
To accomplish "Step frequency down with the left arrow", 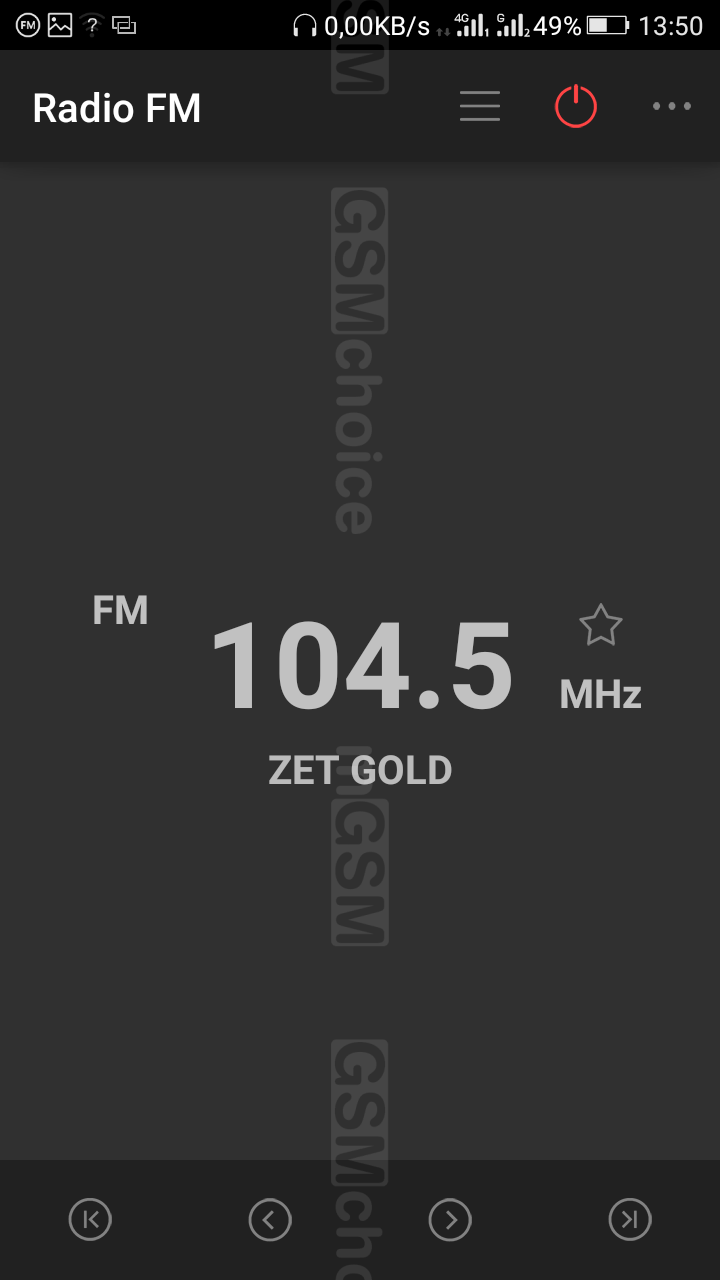I will 270,1219.
